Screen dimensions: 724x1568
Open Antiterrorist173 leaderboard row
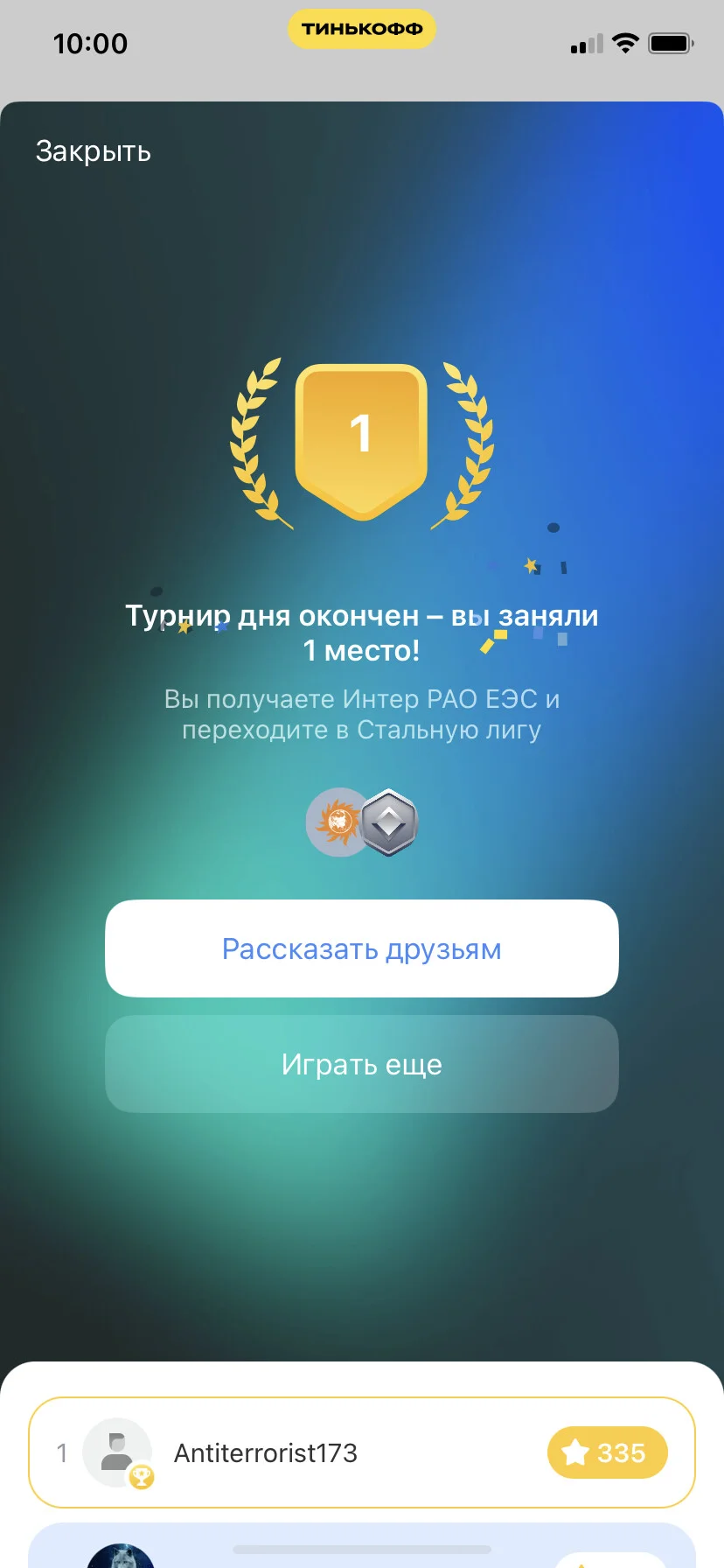click(x=362, y=1452)
